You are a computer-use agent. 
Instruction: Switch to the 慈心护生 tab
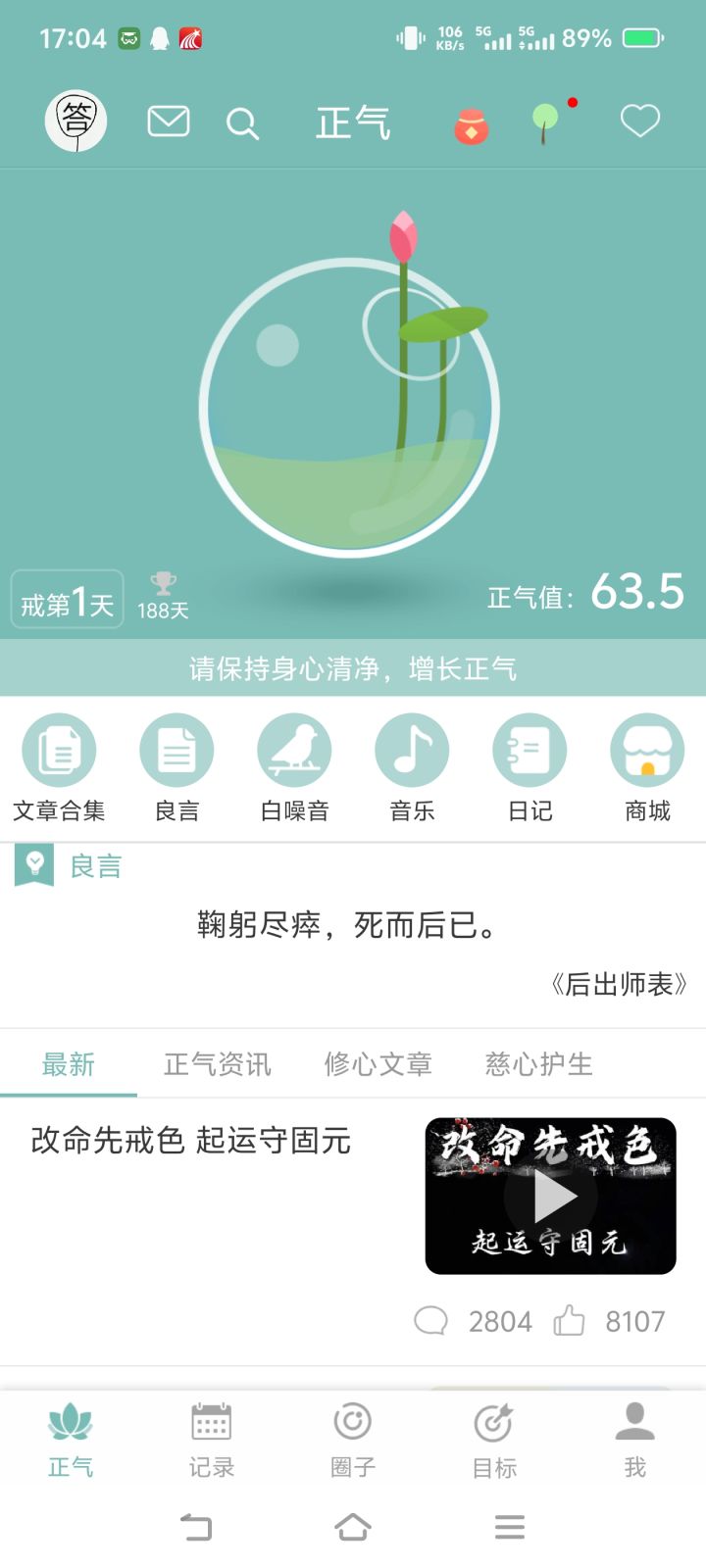point(536,1064)
